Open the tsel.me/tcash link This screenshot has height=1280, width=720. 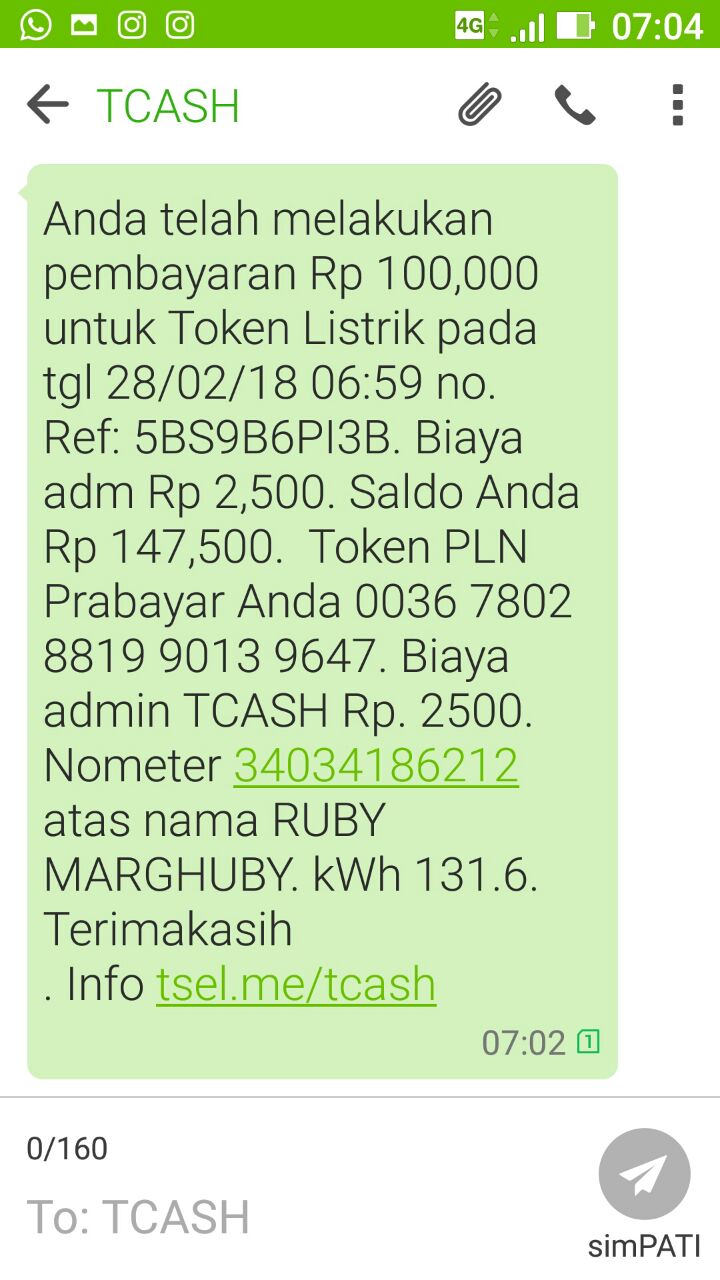click(296, 984)
